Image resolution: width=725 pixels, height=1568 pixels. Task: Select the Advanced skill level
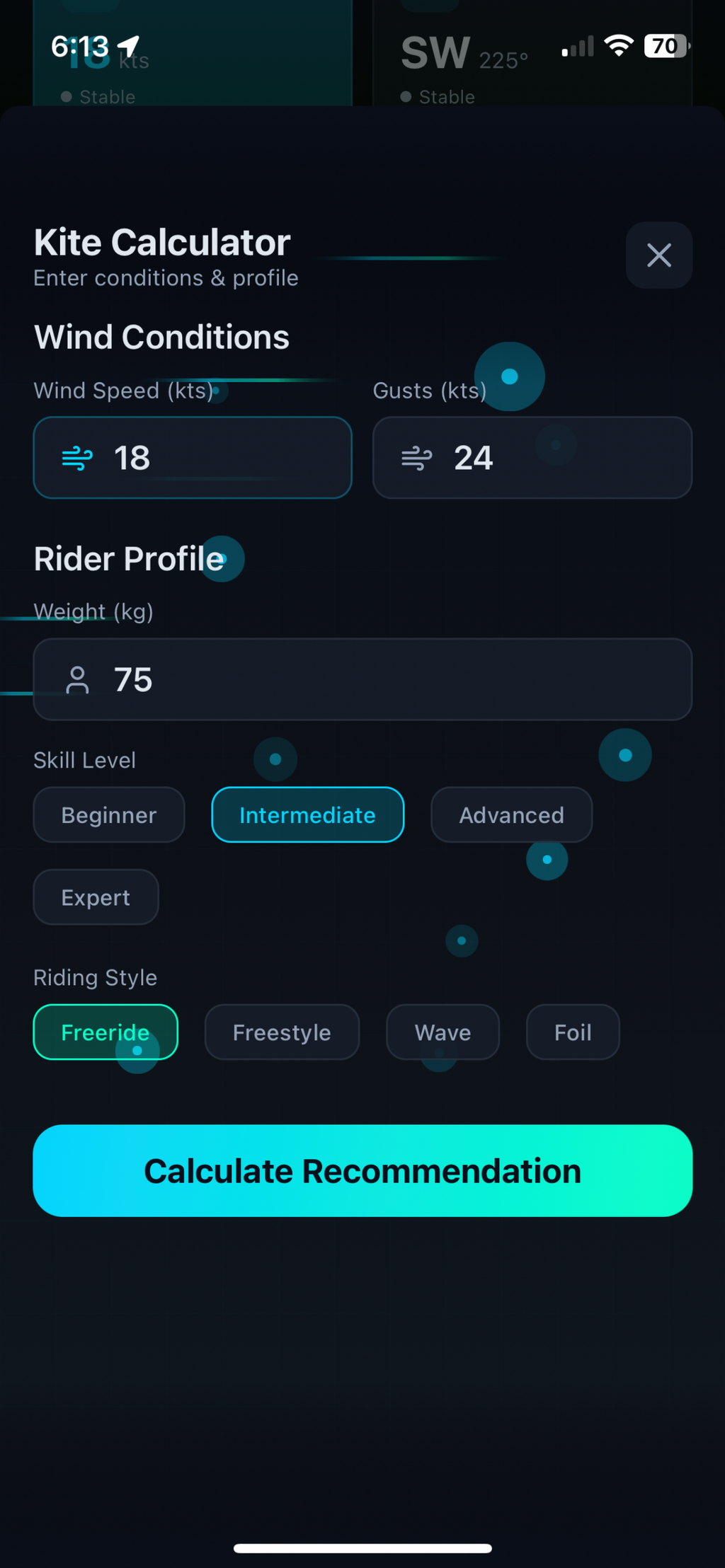point(511,814)
